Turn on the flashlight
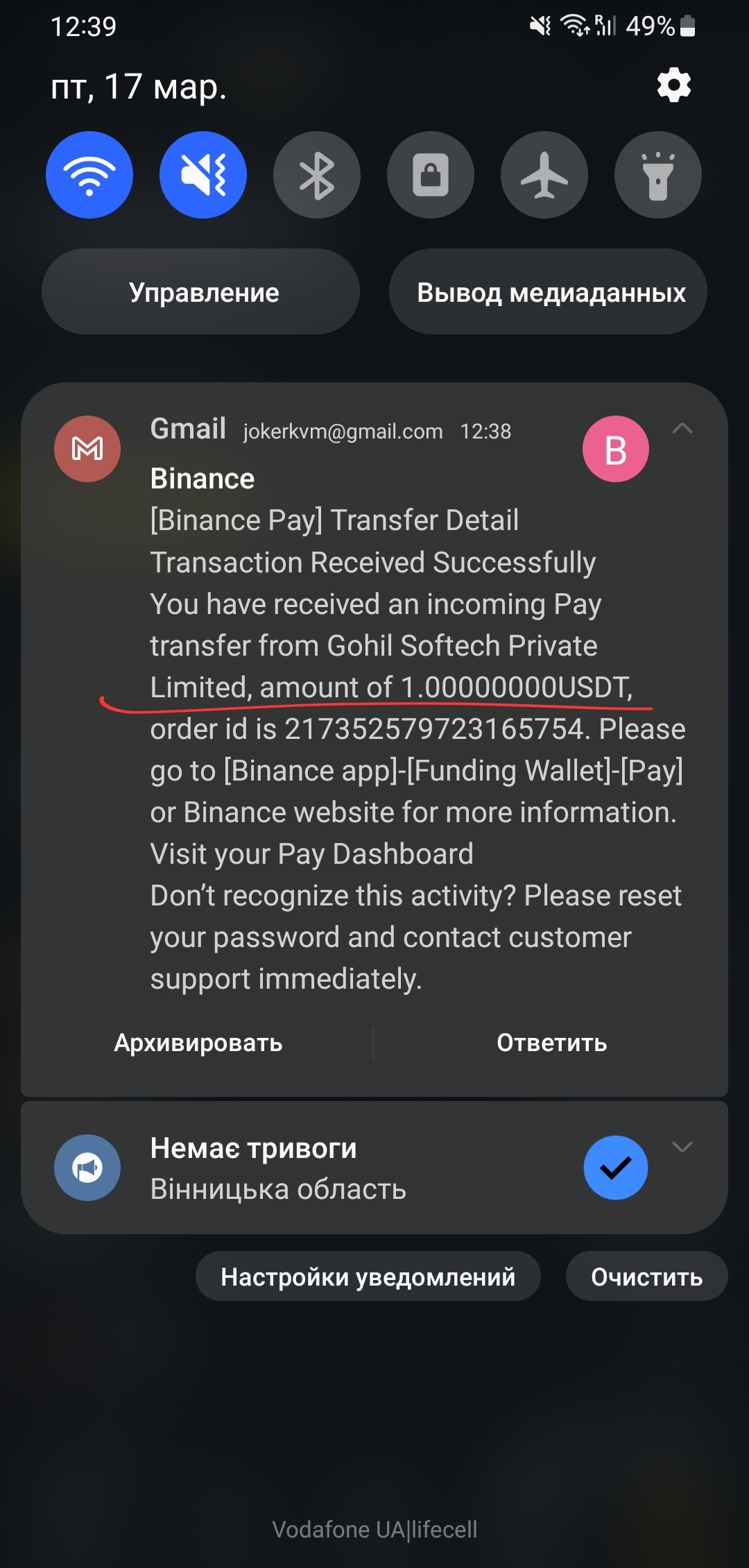The image size is (749, 1568). coord(658,175)
